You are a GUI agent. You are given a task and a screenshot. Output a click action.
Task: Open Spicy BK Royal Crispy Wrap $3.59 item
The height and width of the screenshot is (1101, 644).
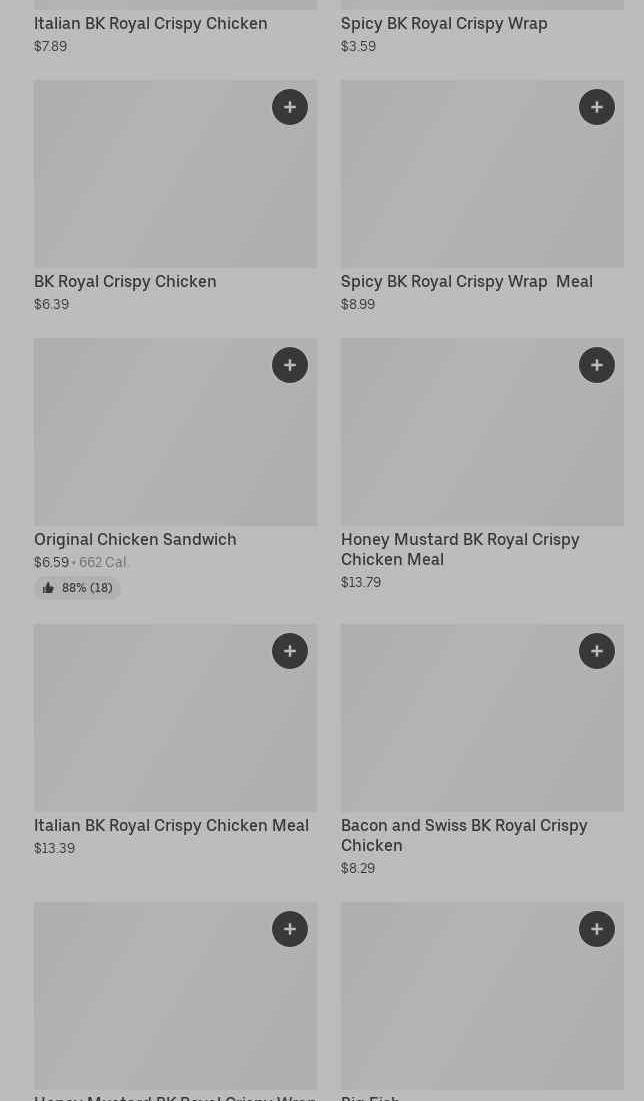[x=444, y=23]
